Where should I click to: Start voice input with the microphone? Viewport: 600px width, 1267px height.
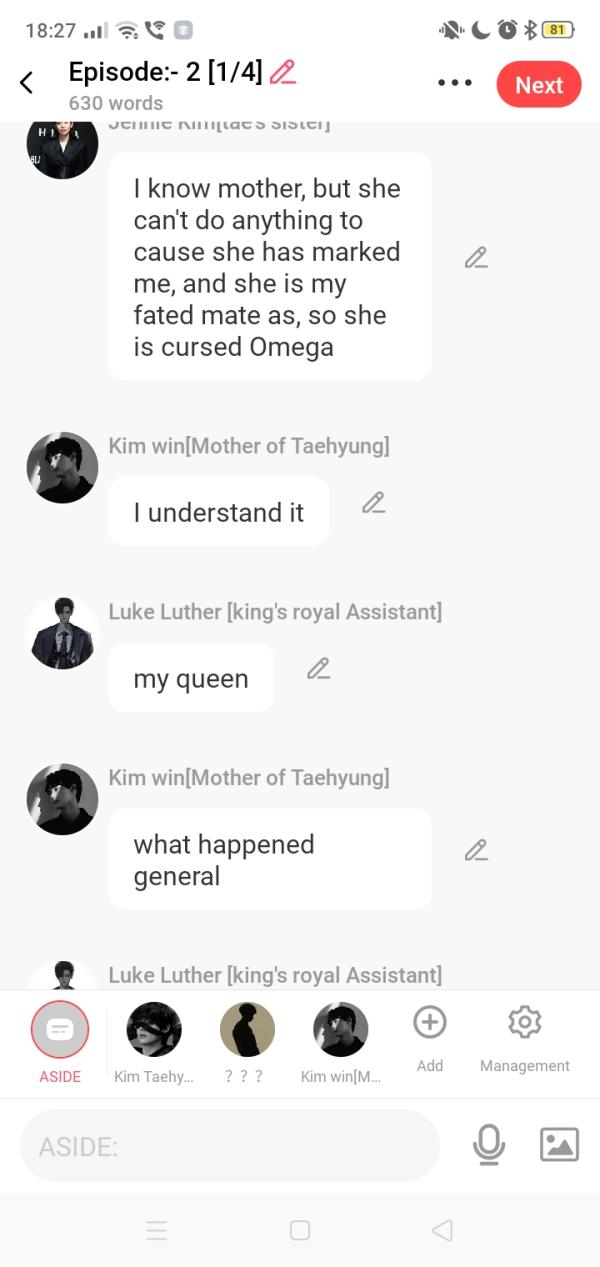[x=488, y=1145]
